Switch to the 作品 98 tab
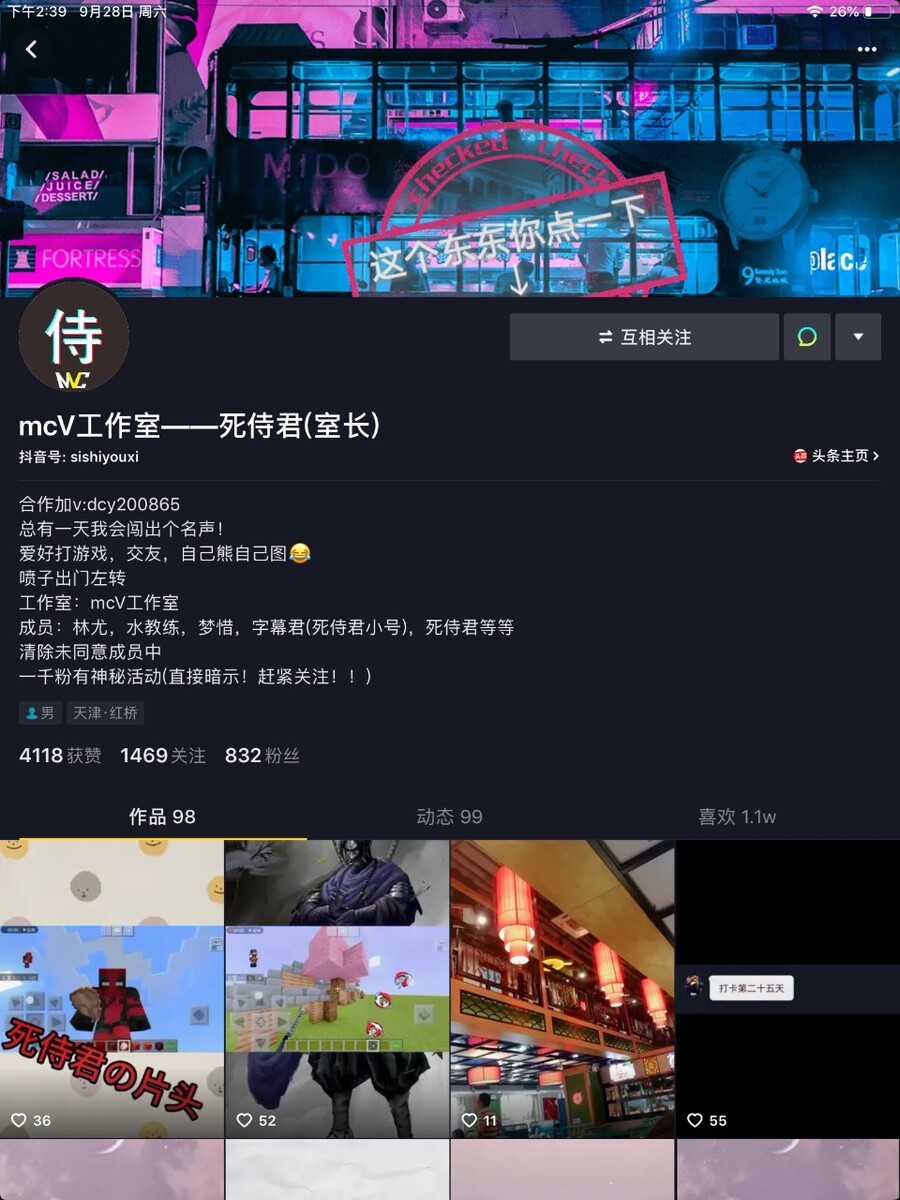This screenshot has width=900, height=1200. pyautogui.click(x=162, y=817)
